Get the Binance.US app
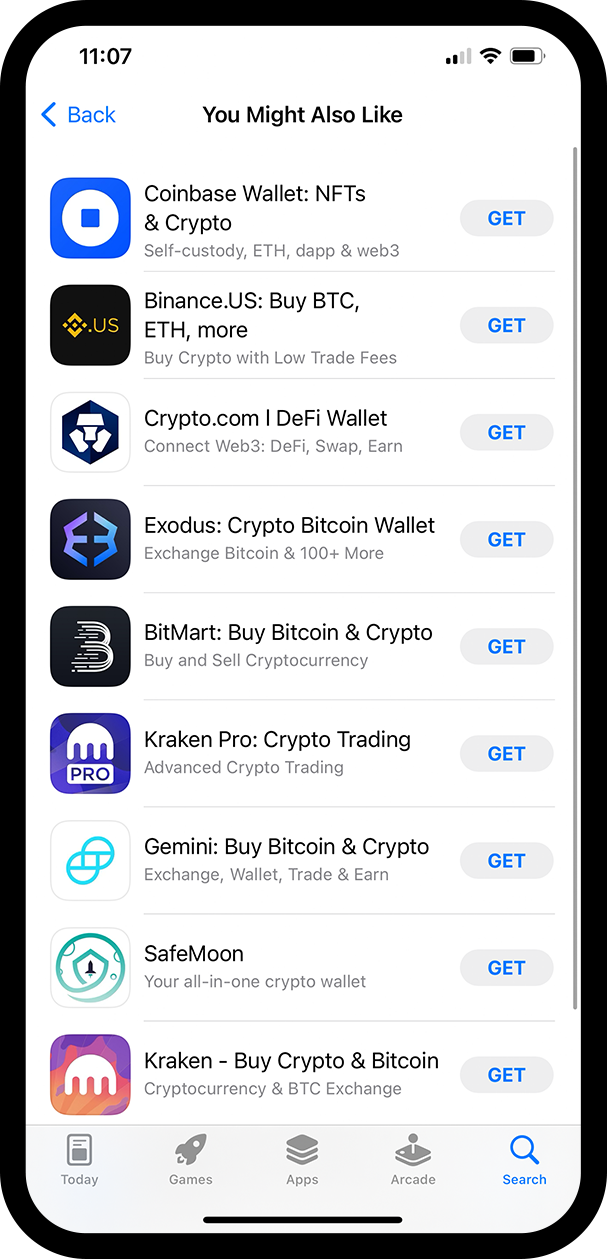 pyautogui.click(x=506, y=325)
